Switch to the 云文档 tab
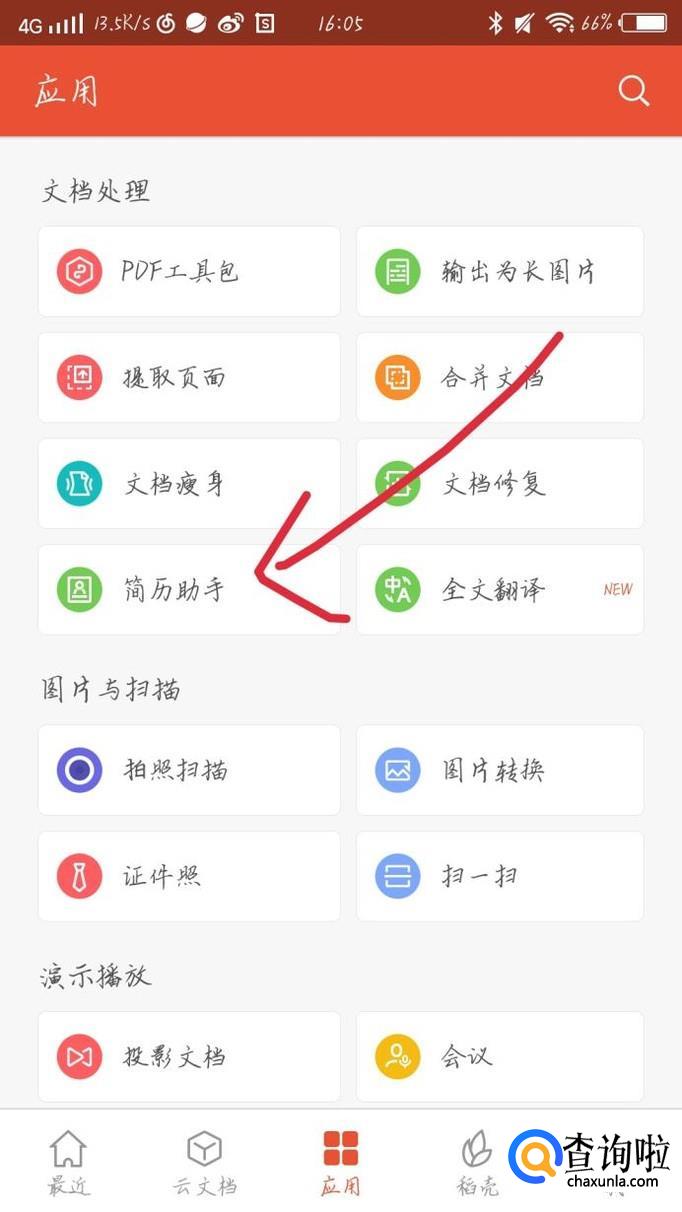This screenshot has height=1212, width=682. coord(205,1162)
